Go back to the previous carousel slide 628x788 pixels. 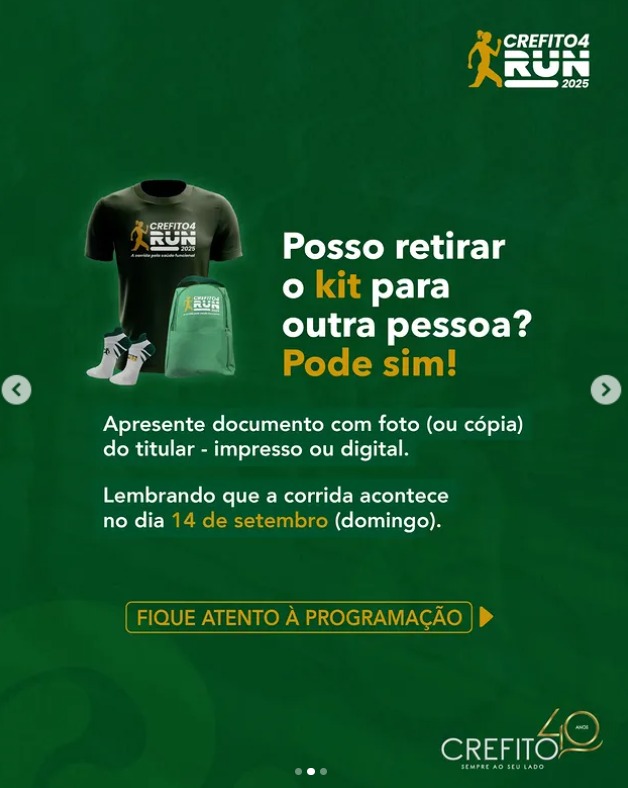16,390
